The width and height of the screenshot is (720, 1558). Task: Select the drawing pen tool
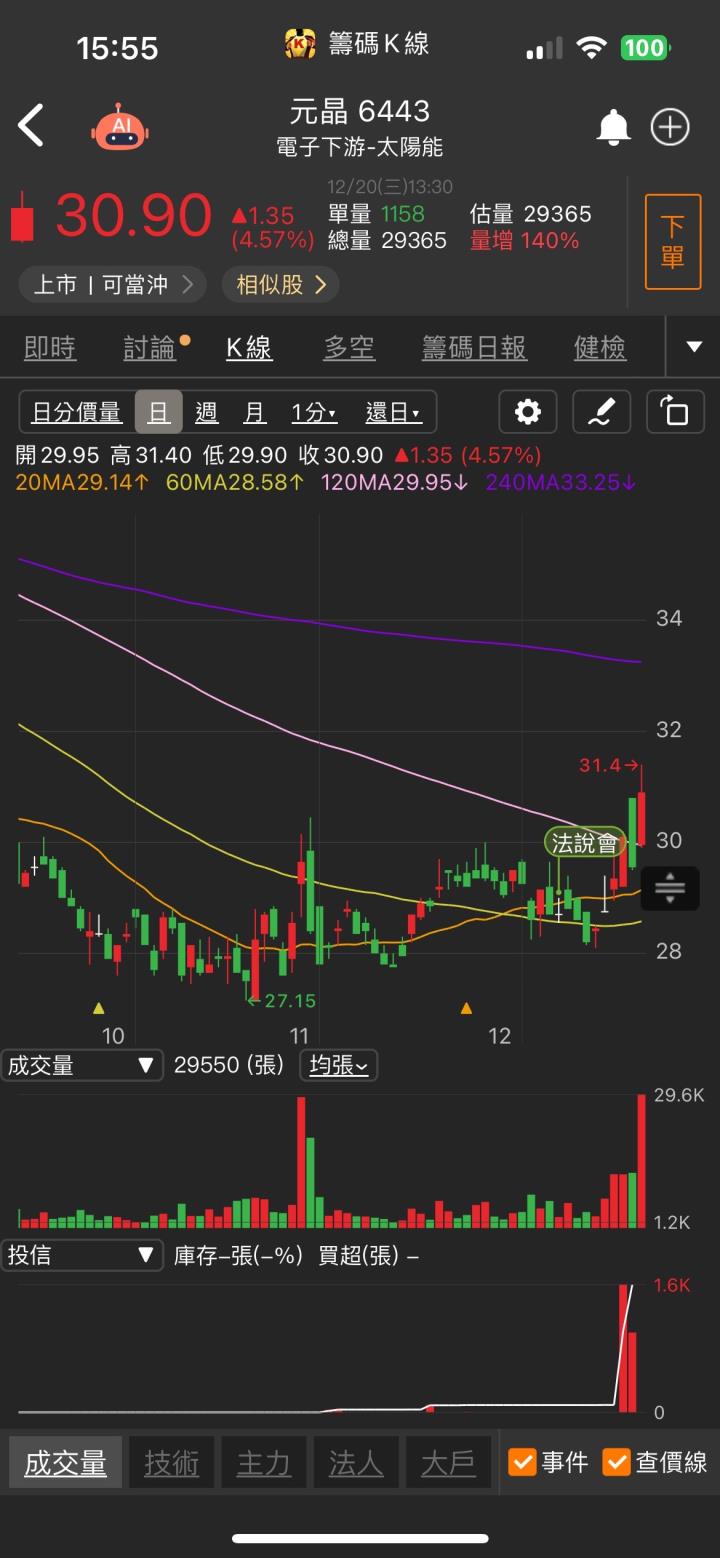tap(601, 411)
